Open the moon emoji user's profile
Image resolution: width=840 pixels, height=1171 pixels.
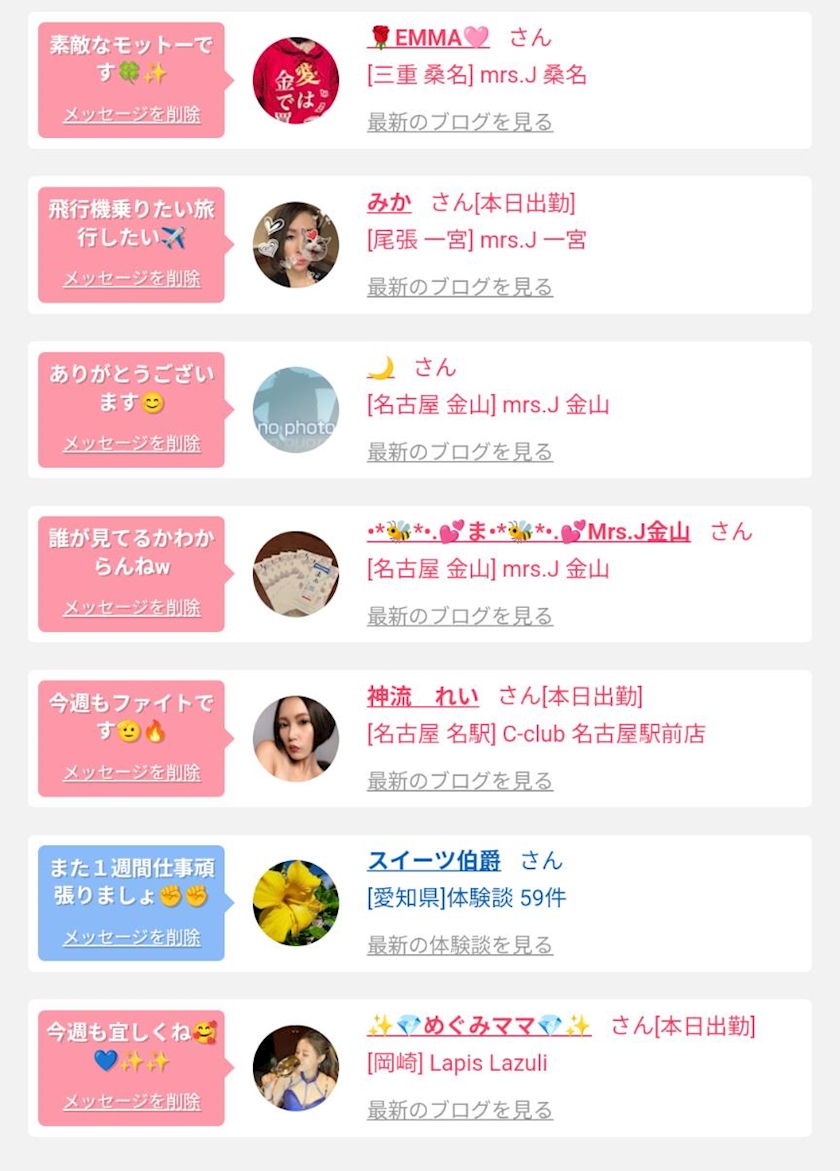[381, 368]
